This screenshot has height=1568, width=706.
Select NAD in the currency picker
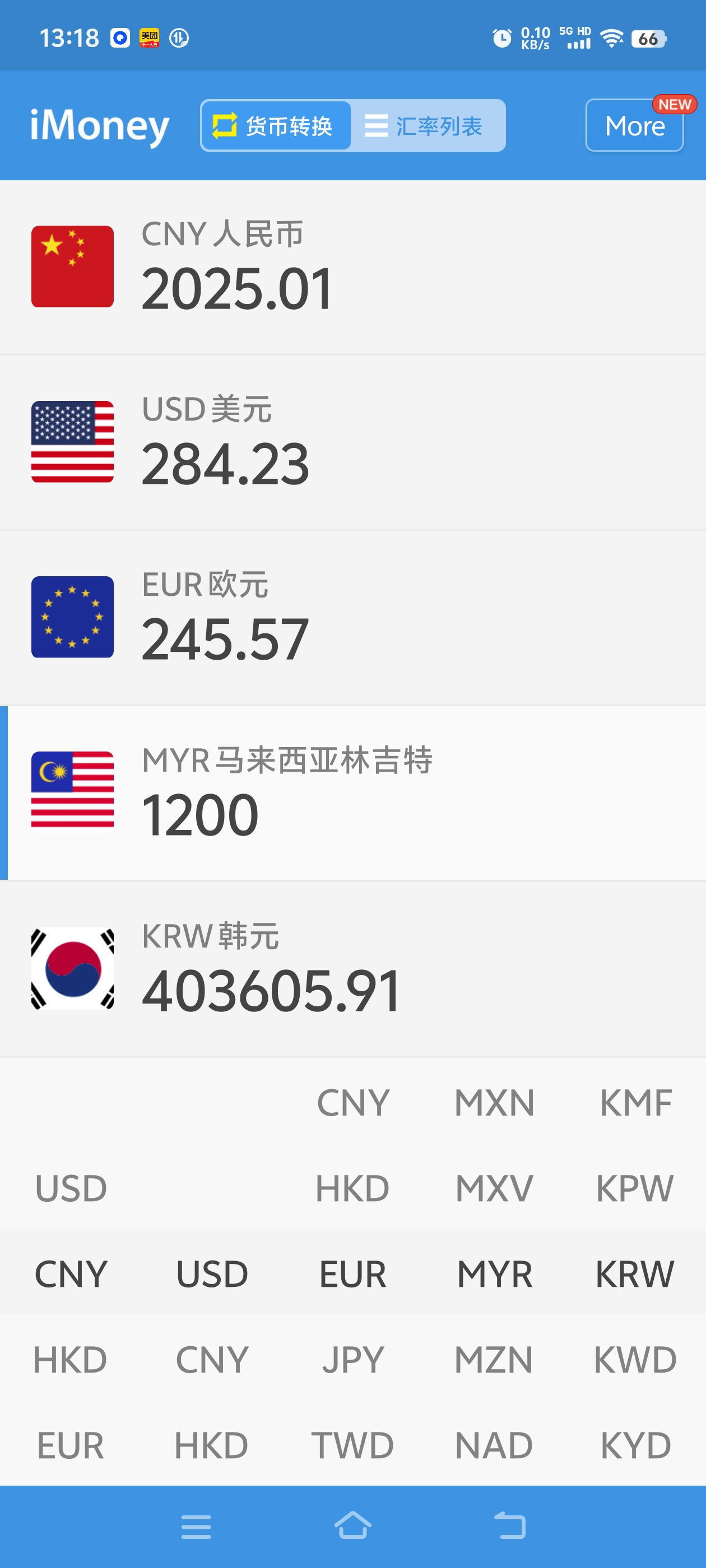click(494, 1446)
